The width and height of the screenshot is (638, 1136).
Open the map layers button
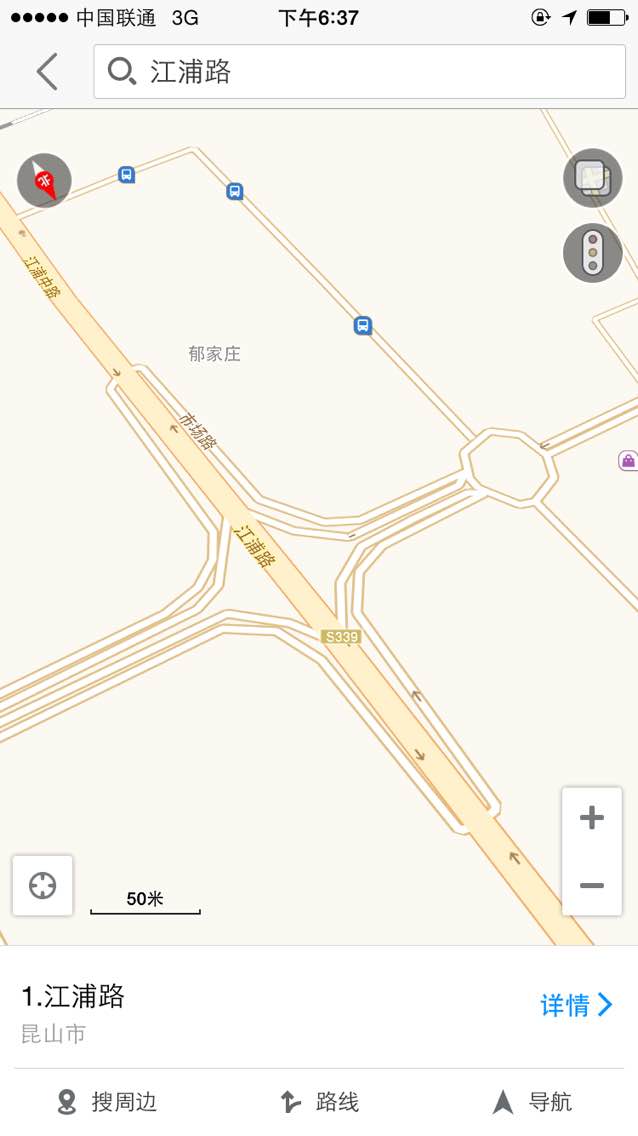(592, 178)
